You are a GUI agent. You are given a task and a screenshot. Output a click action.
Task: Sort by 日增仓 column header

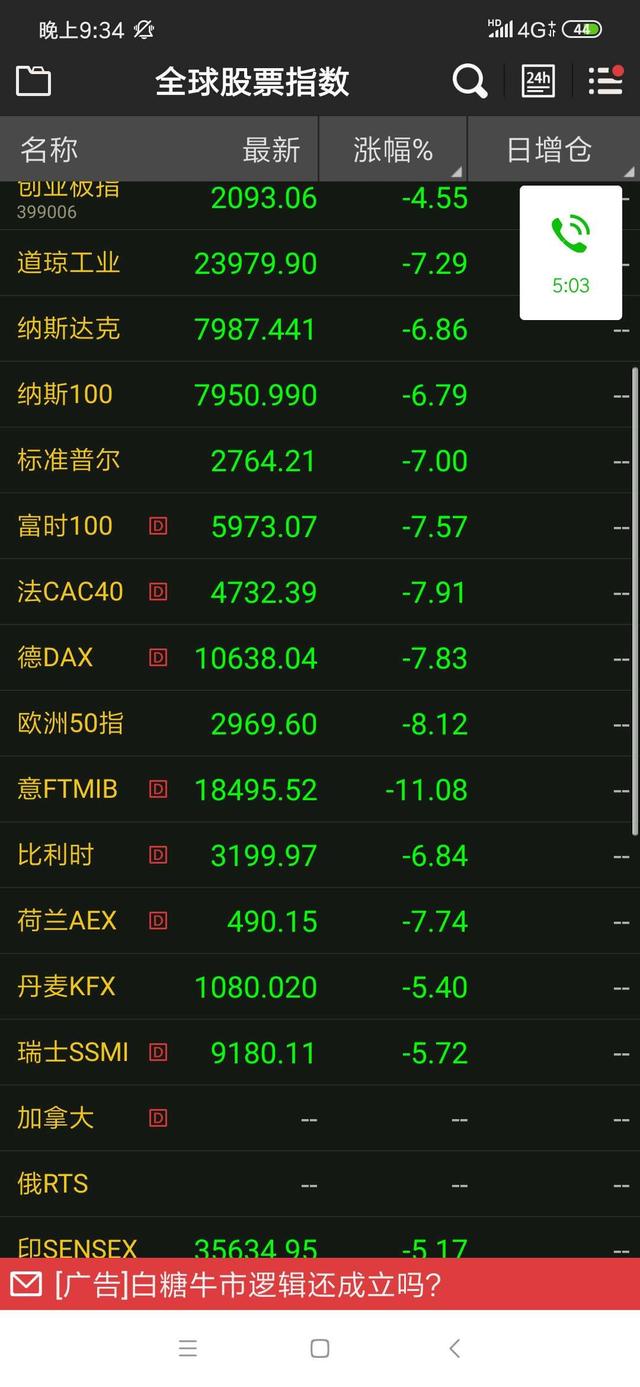(x=550, y=149)
